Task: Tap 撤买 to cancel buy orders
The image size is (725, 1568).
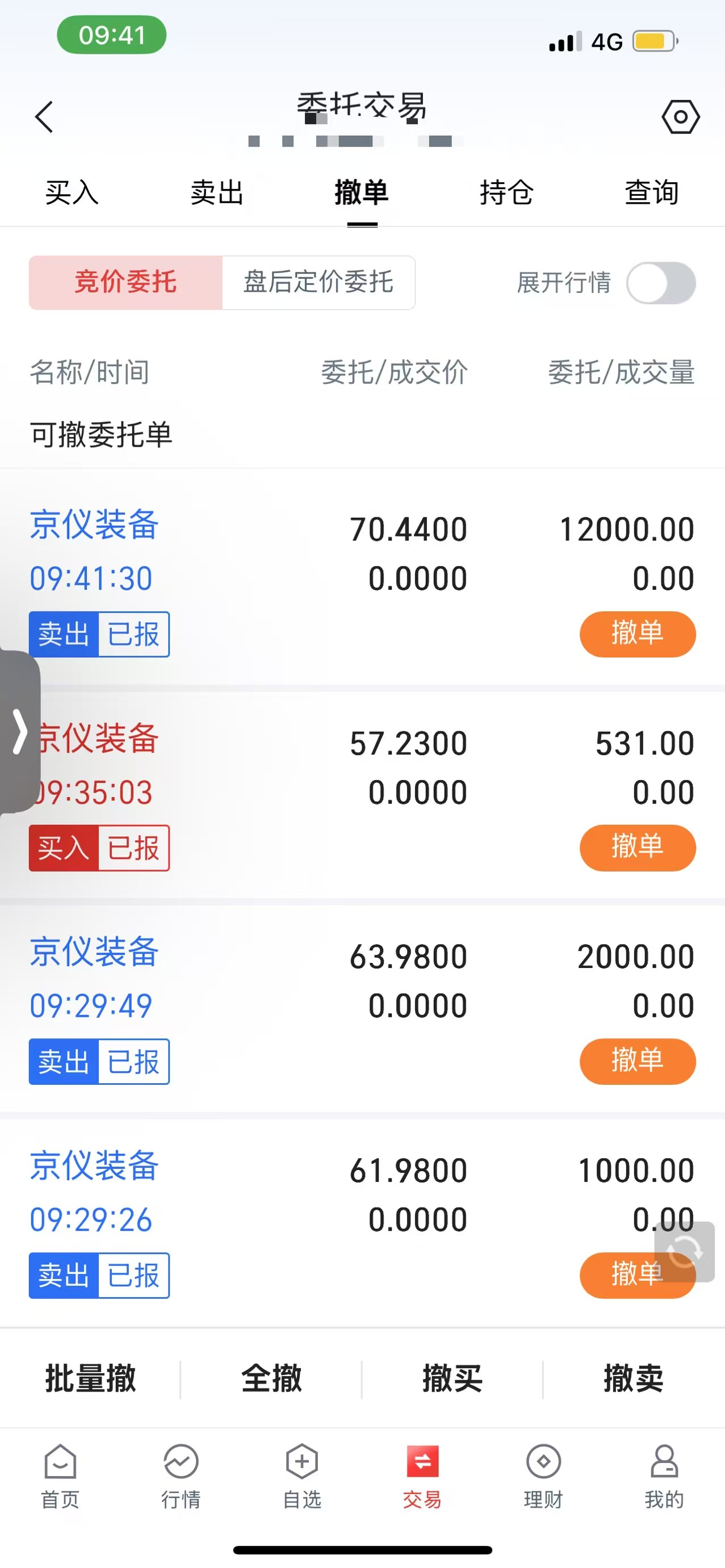Action: (x=452, y=1379)
